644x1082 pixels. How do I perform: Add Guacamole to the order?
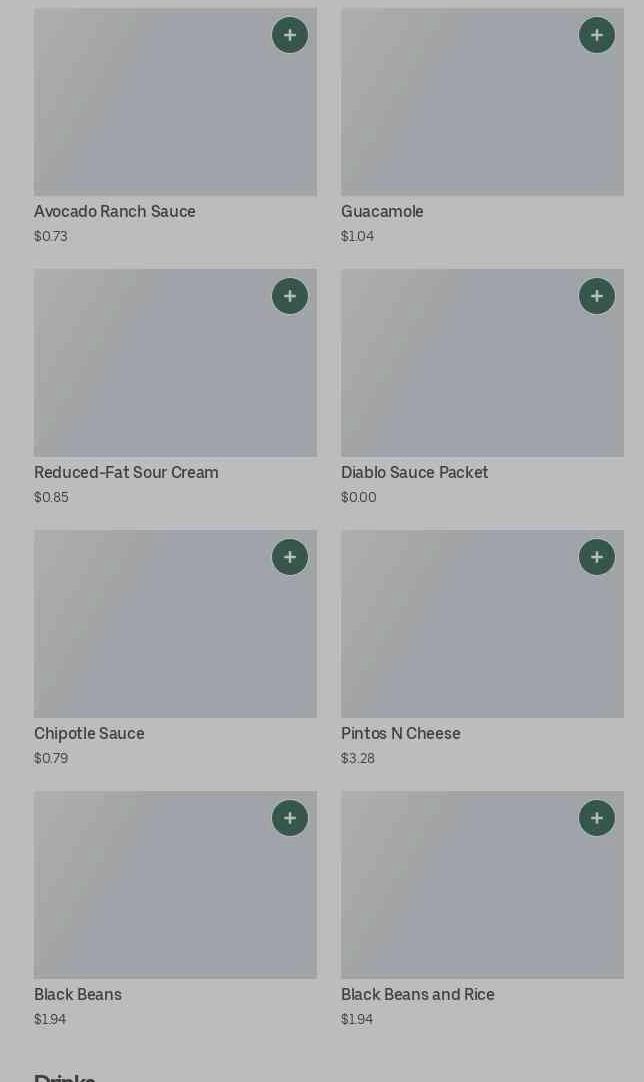coord(597,35)
